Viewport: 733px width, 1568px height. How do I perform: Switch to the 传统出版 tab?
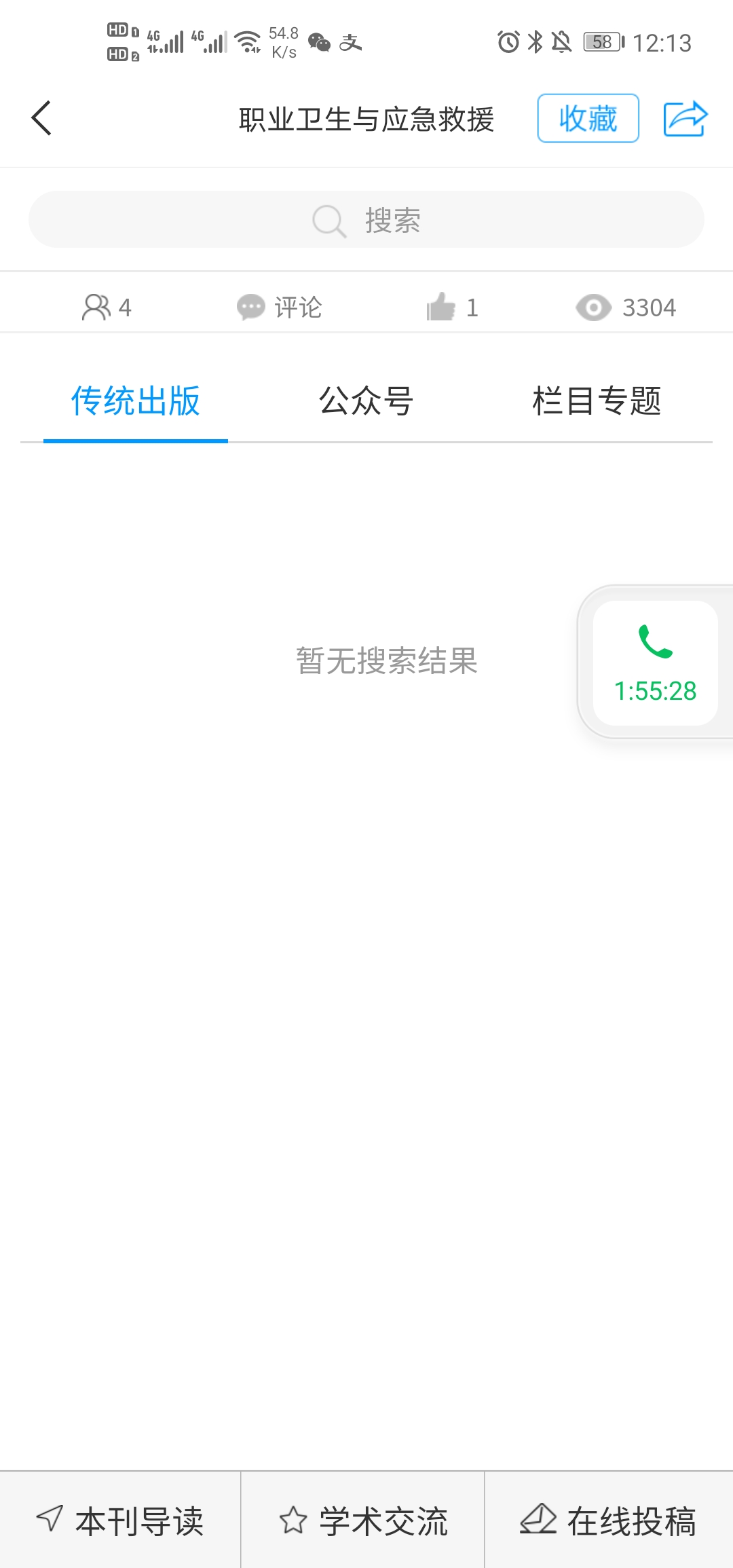[136, 400]
